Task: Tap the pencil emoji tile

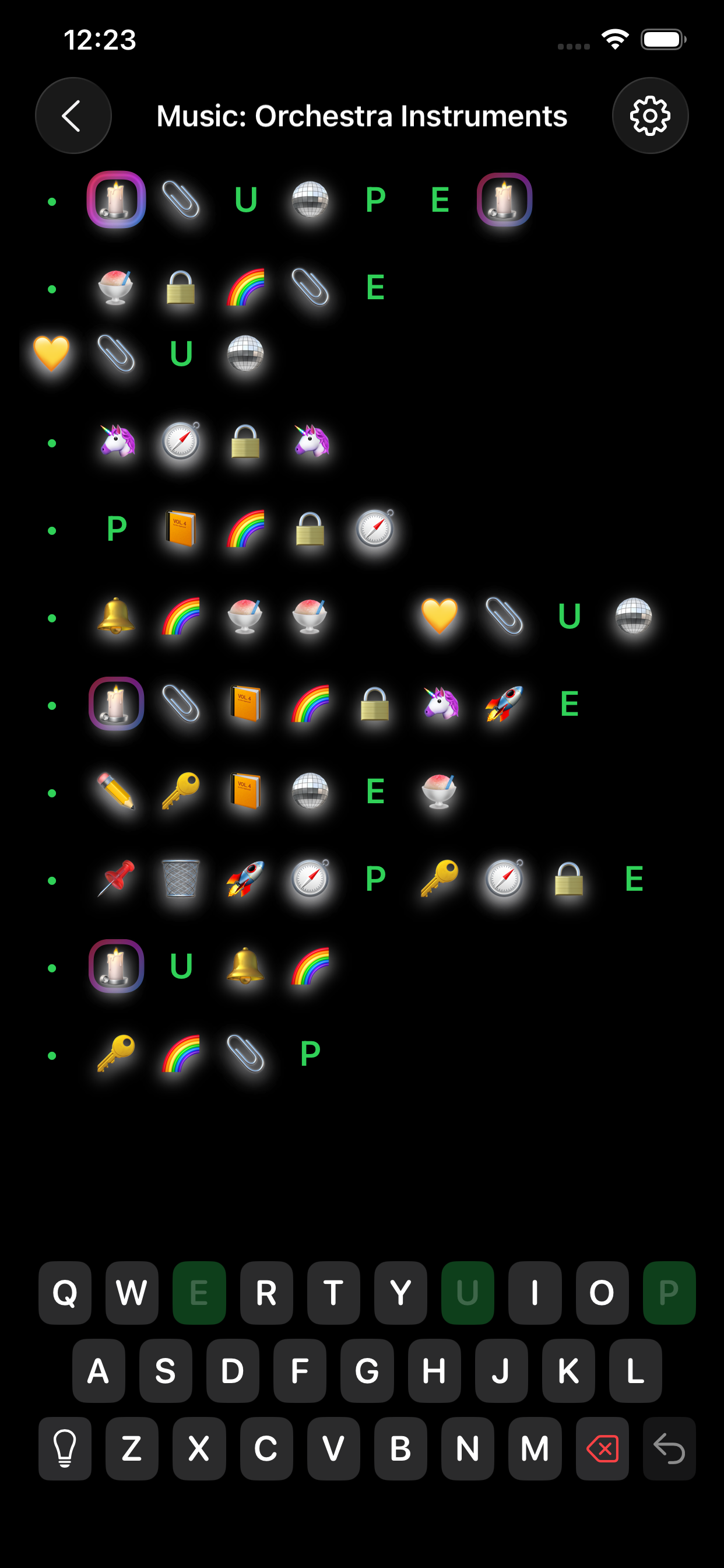Action: [x=116, y=792]
